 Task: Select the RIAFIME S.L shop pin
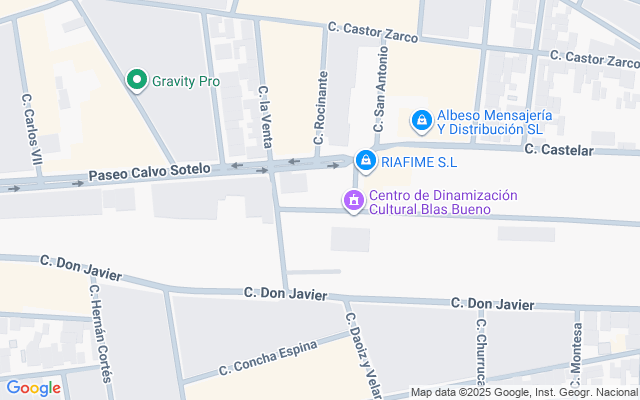366,161
